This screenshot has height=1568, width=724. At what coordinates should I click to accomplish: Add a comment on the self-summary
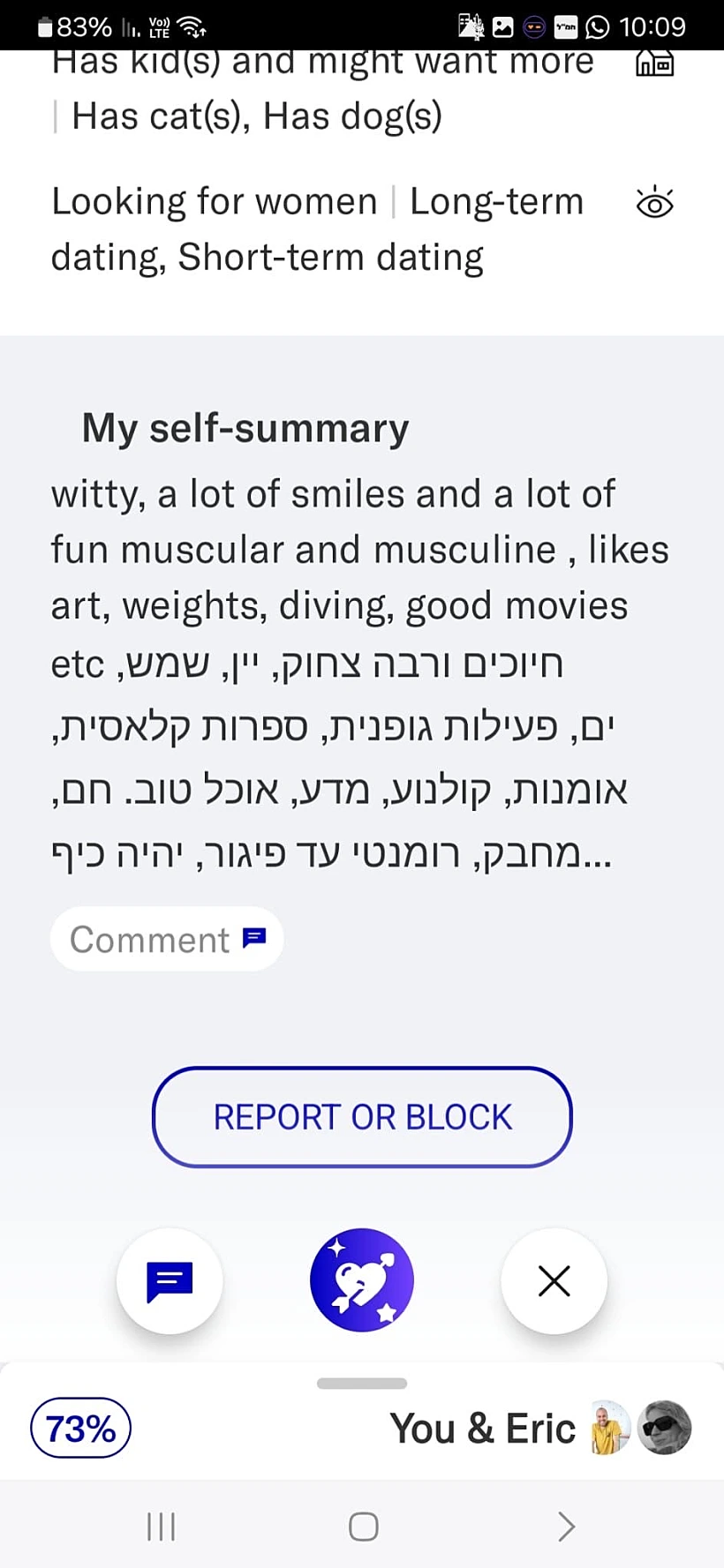[x=167, y=938]
